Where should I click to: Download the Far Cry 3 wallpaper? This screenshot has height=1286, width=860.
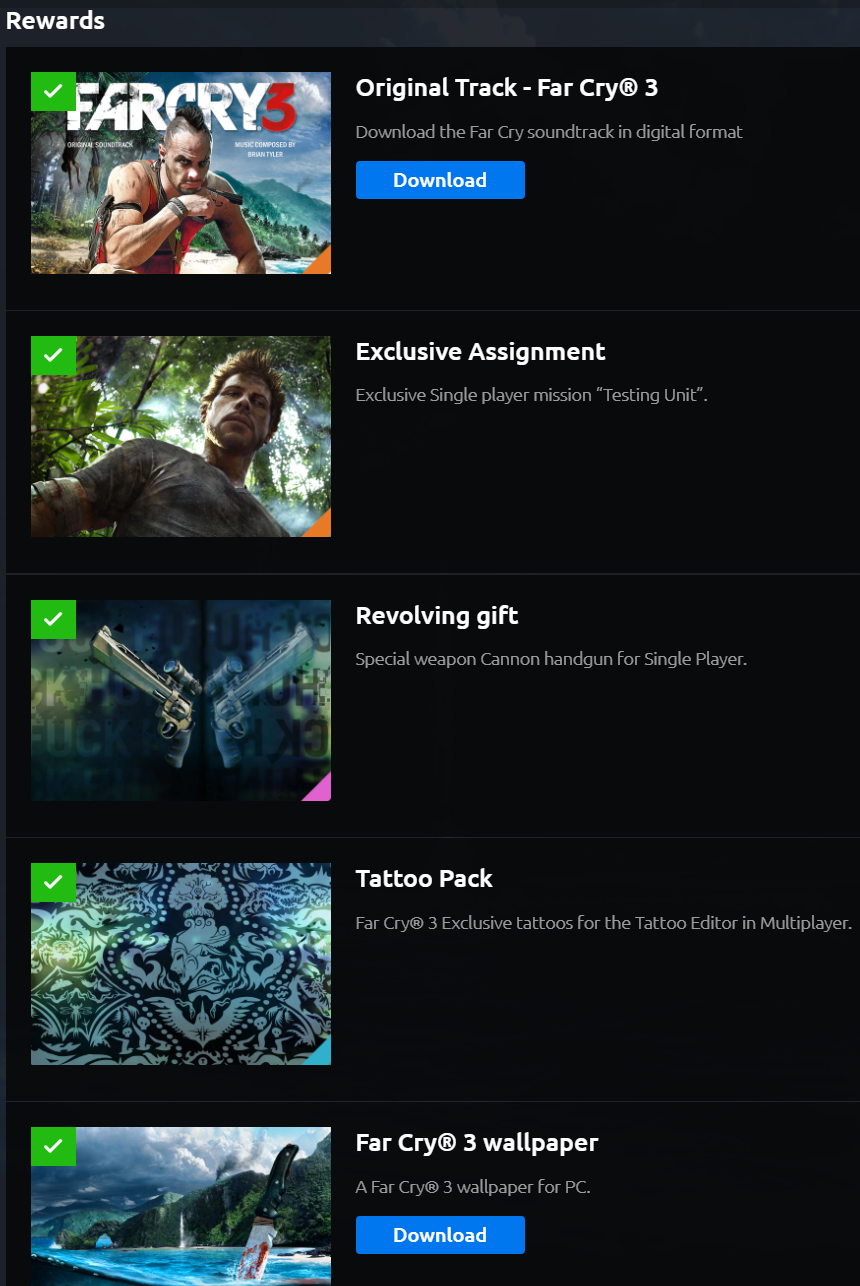tap(440, 1235)
